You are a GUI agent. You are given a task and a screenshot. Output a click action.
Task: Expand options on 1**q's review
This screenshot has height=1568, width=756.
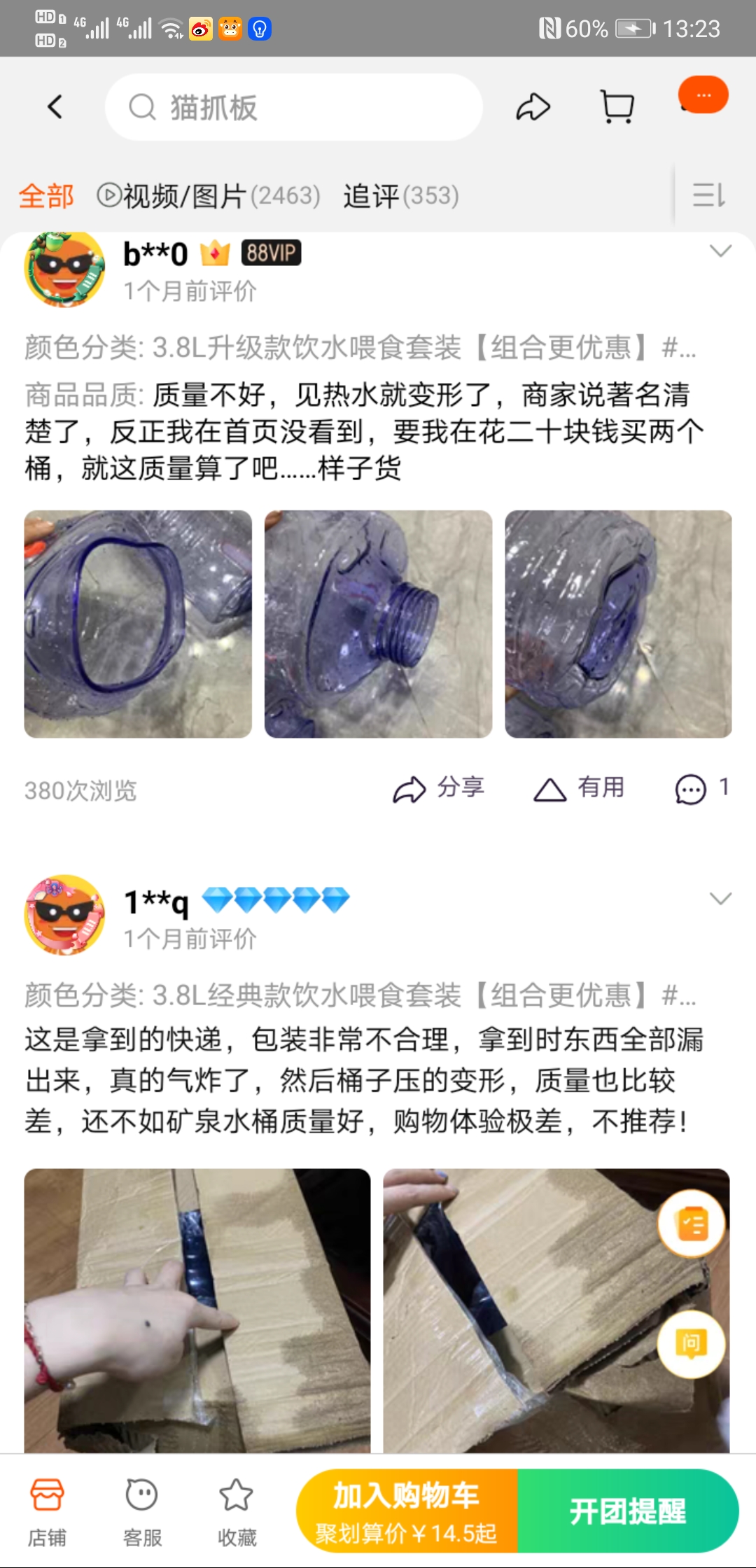point(720,898)
